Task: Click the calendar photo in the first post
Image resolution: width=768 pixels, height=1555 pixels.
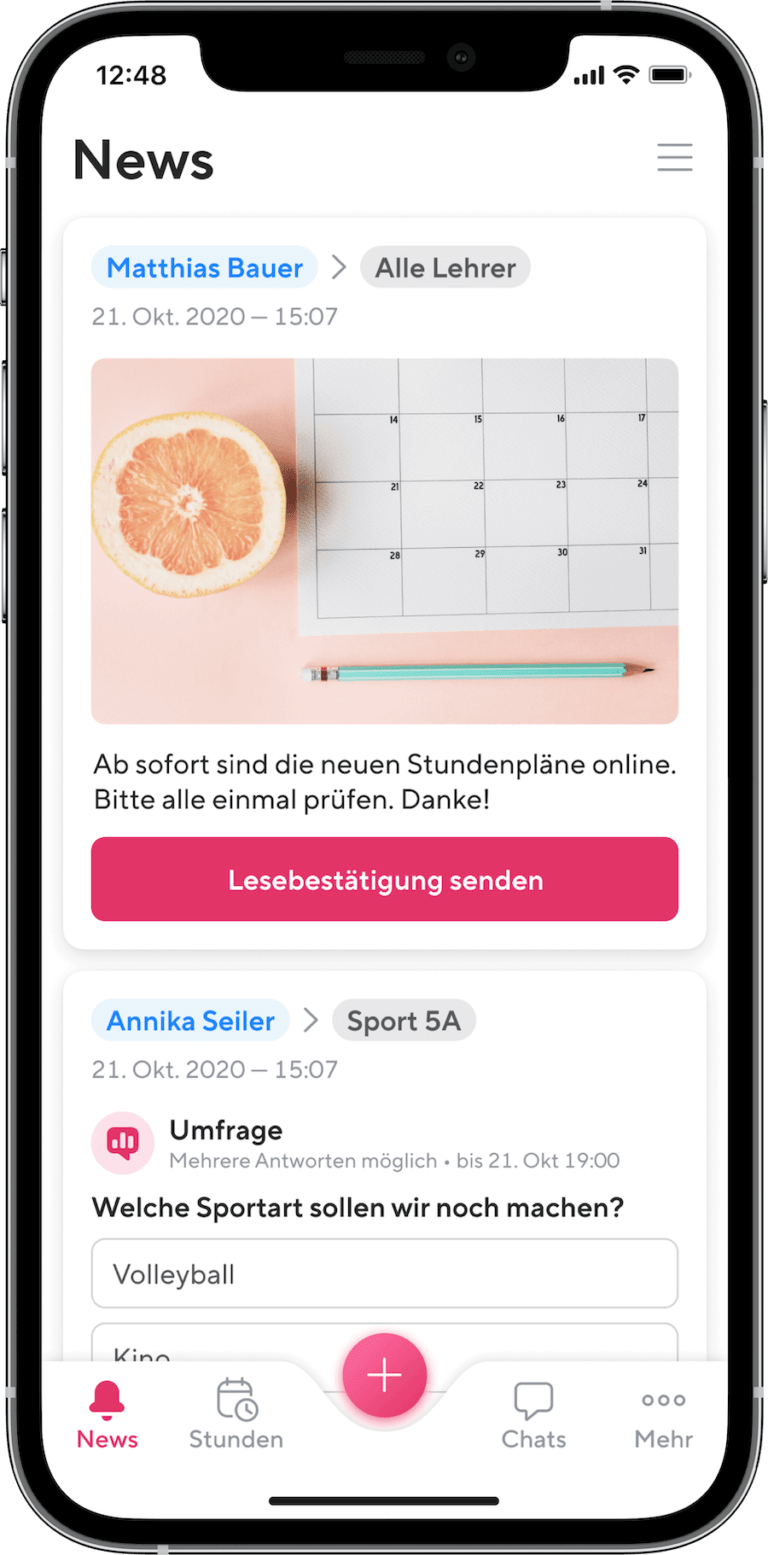Action: click(x=384, y=540)
